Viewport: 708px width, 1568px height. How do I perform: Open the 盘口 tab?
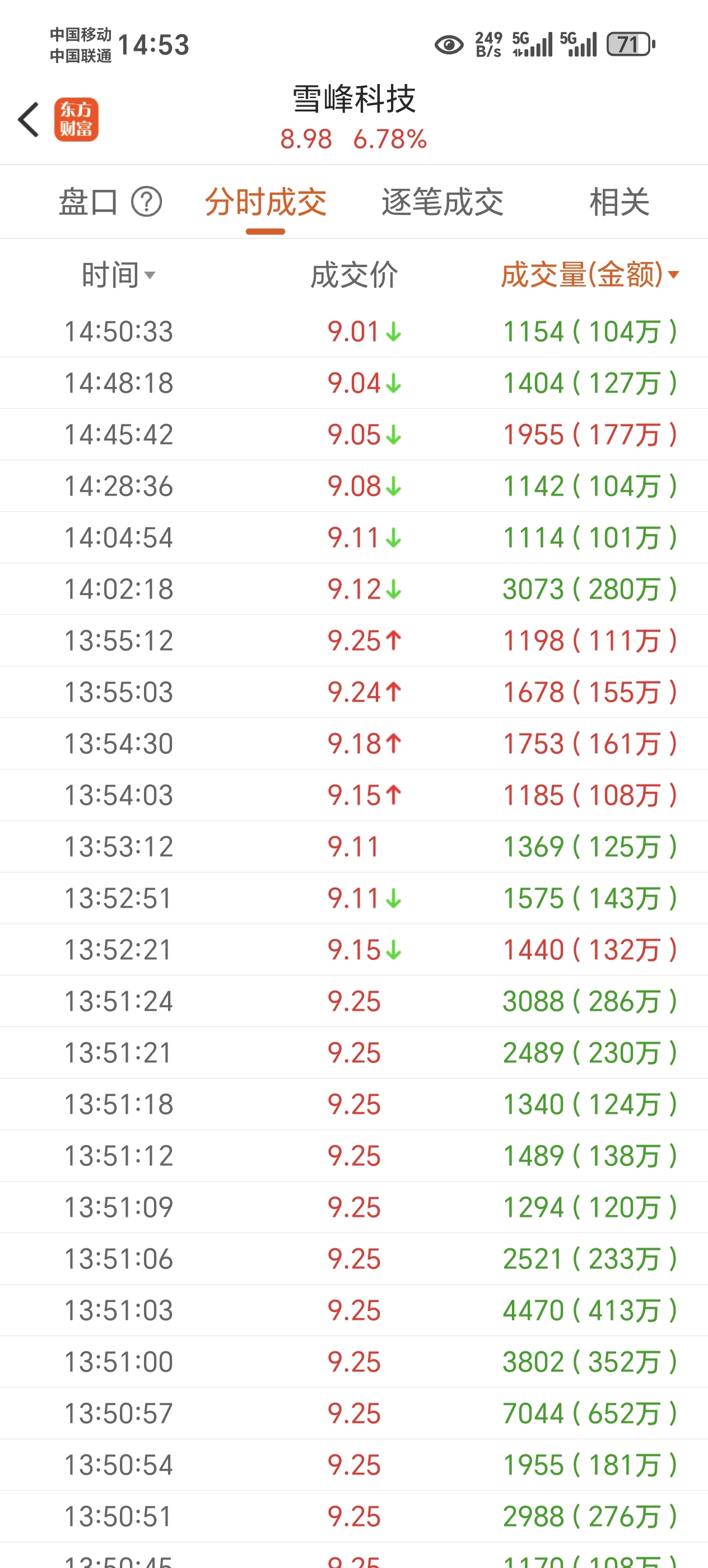(88, 202)
